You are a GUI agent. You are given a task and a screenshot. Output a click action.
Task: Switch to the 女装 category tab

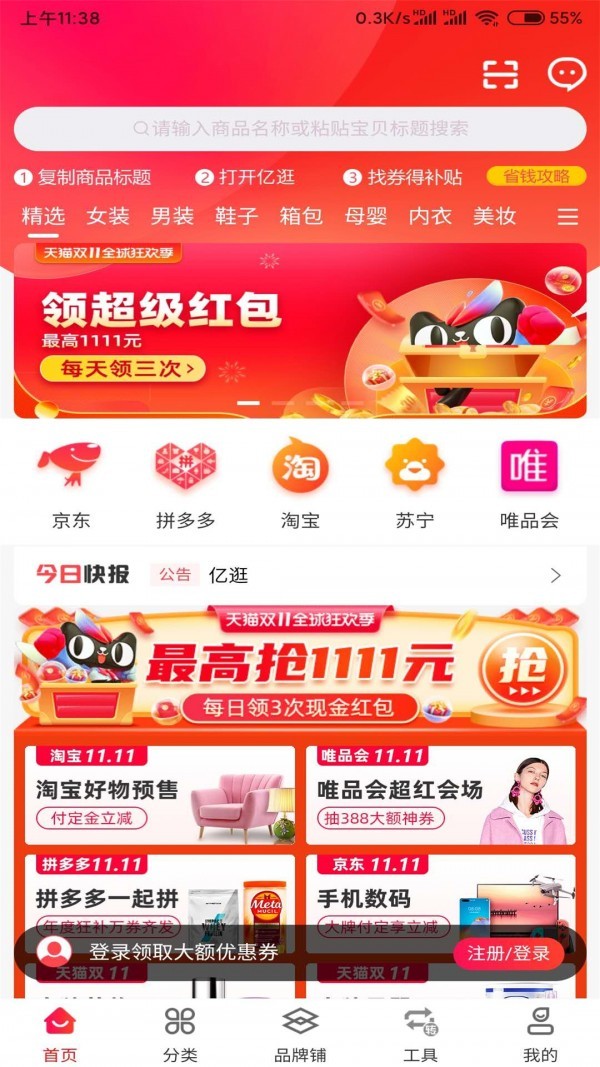[108, 216]
